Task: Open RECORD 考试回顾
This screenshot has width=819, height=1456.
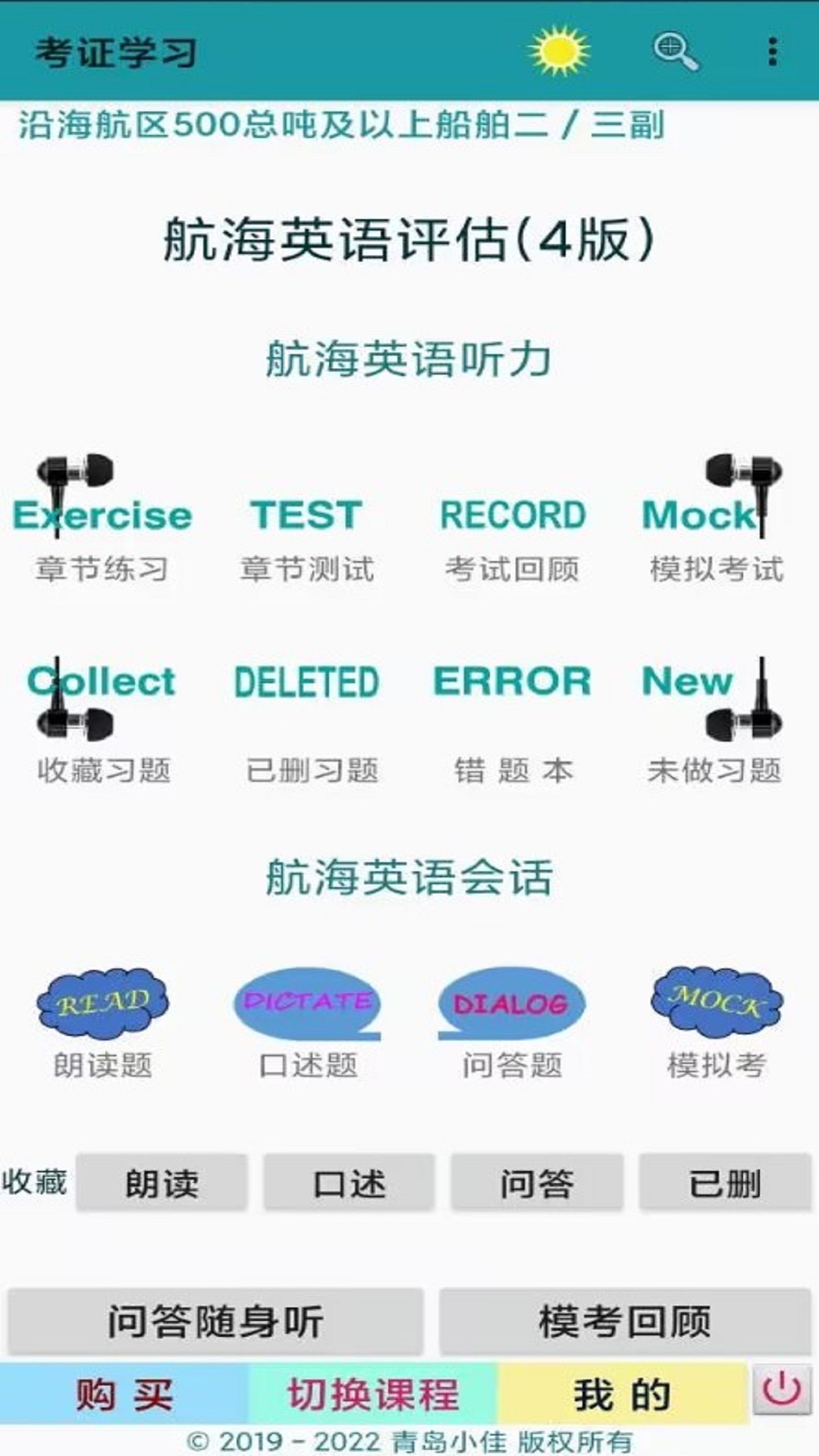Action: [512, 514]
